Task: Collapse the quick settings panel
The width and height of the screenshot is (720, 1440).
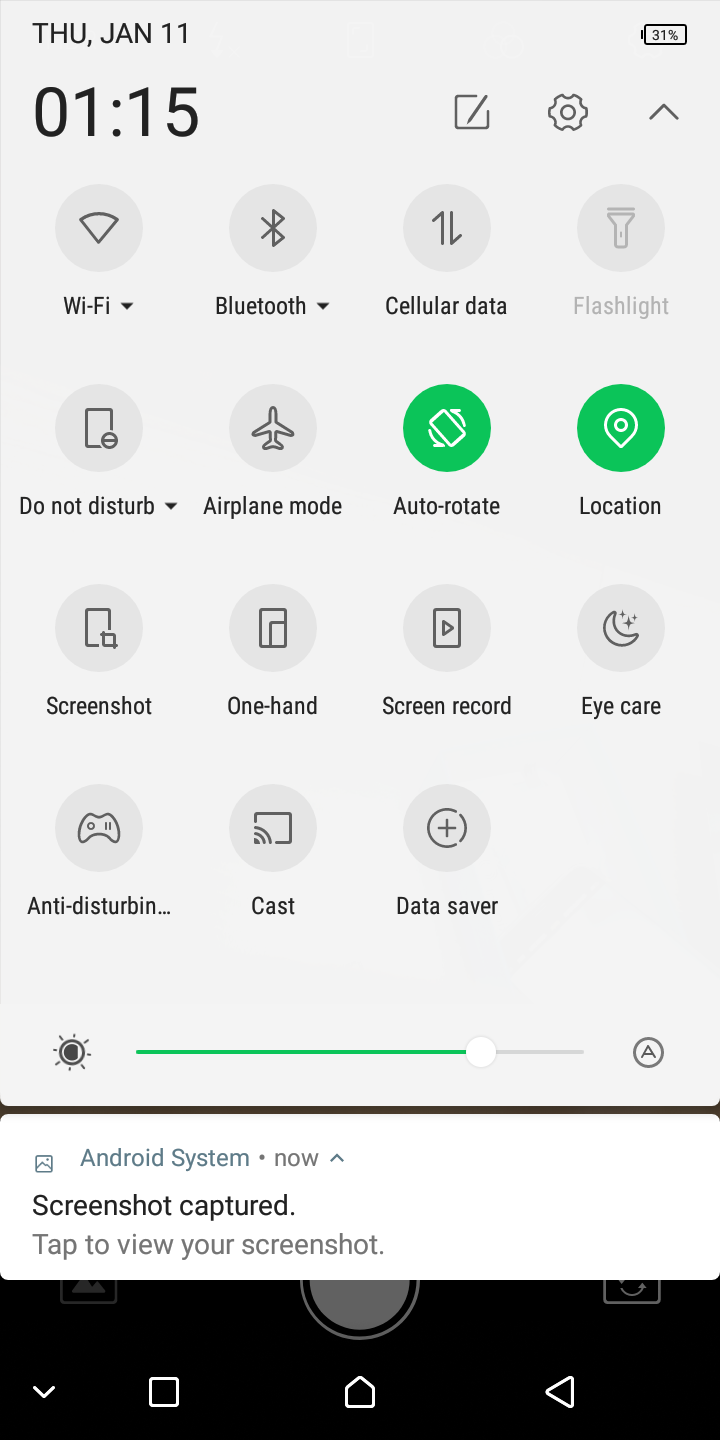Action: [663, 112]
